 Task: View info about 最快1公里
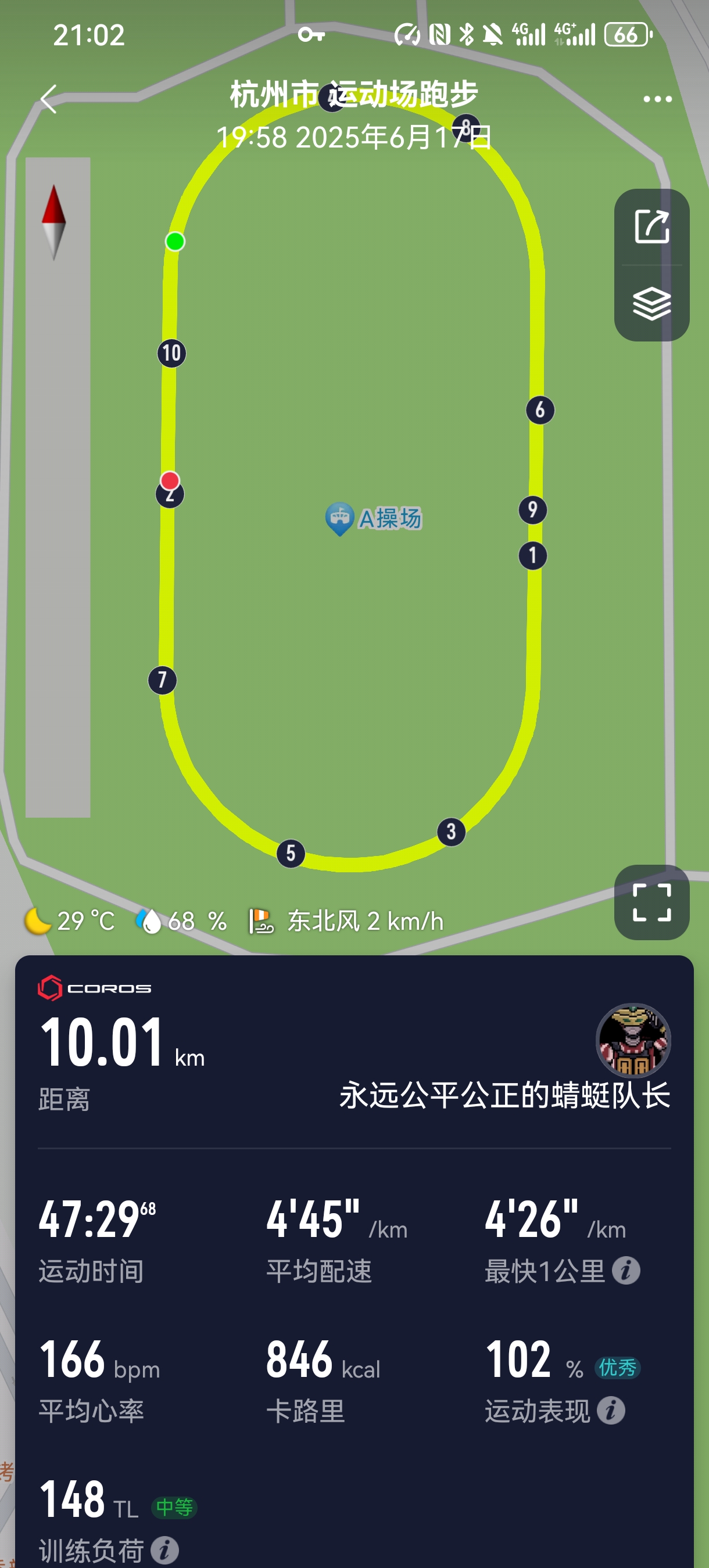pyautogui.click(x=625, y=1270)
